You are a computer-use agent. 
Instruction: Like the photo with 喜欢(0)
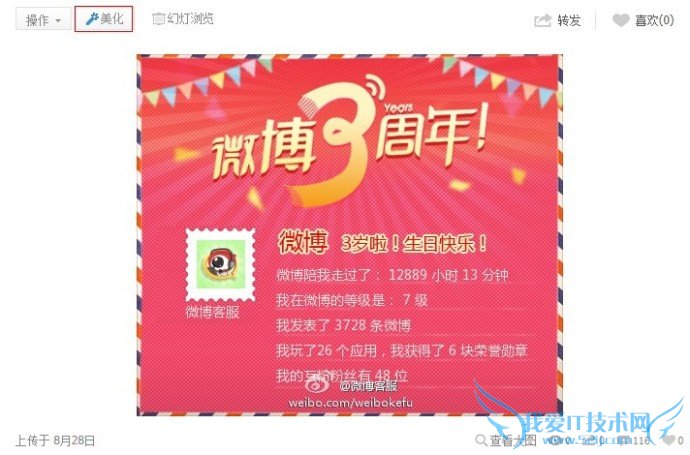click(x=643, y=20)
